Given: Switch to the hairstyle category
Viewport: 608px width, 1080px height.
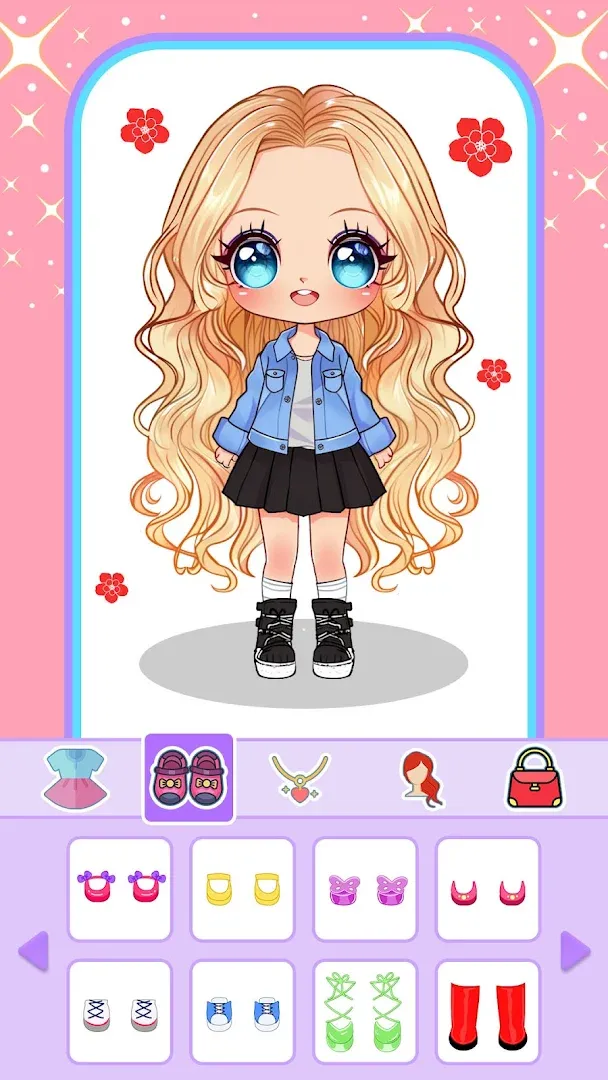Looking at the screenshot, I should [421, 778].
